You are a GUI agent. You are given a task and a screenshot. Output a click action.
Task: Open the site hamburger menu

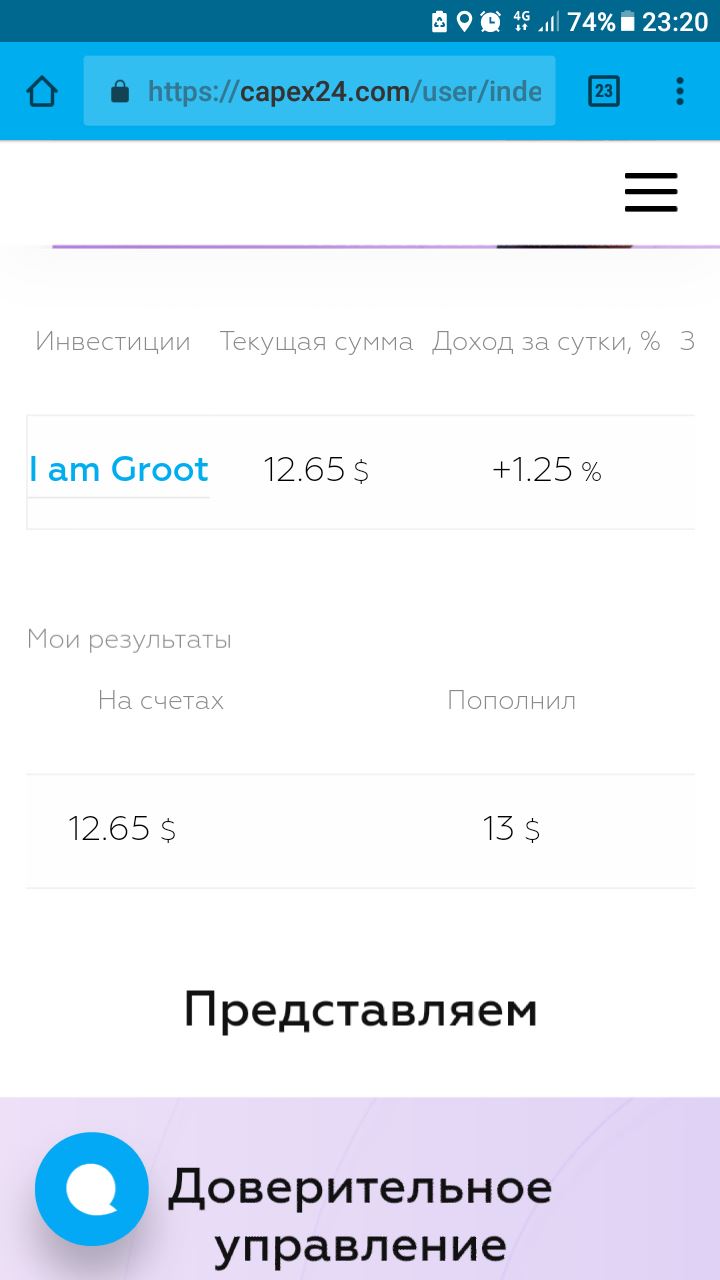coord(651,192)
